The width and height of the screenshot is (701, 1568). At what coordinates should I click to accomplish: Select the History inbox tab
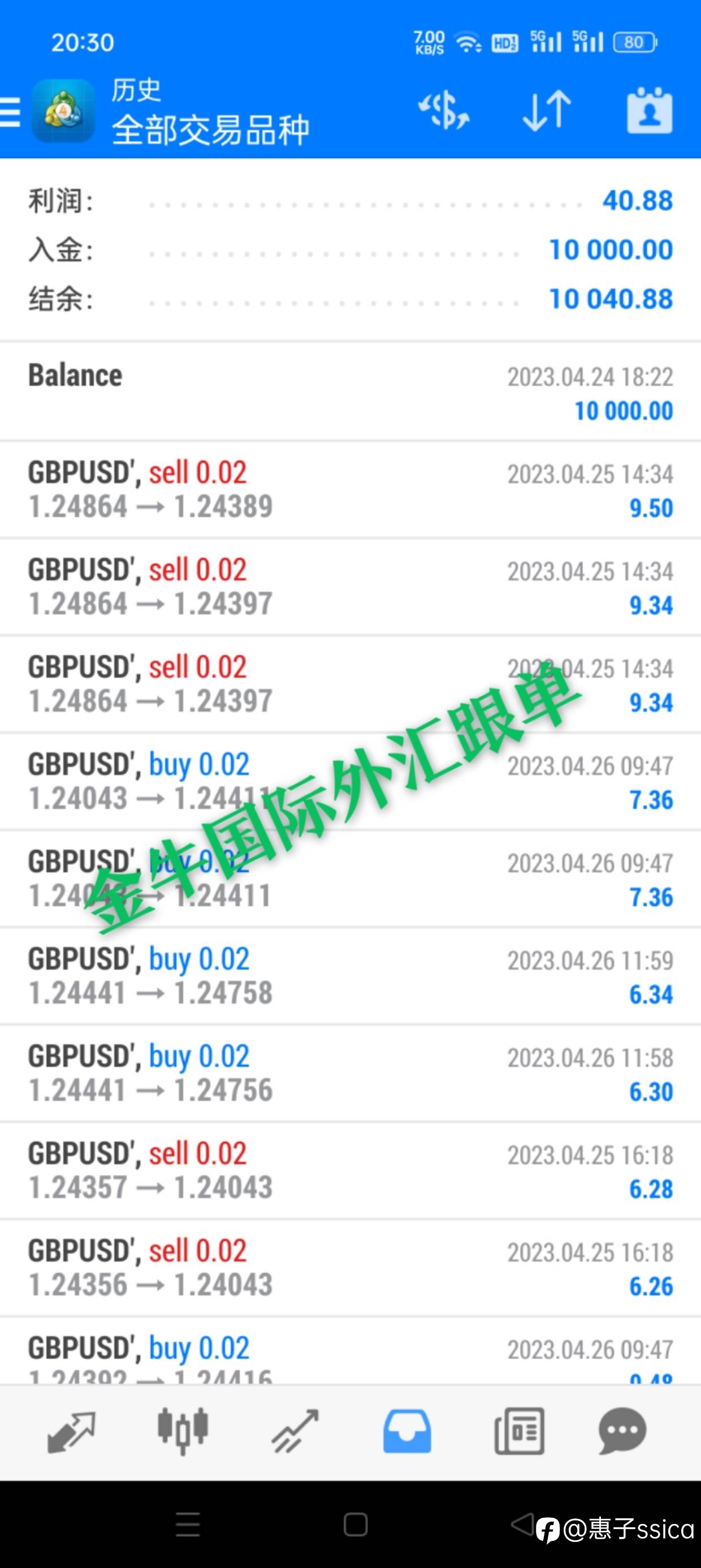pos(406,1431)
